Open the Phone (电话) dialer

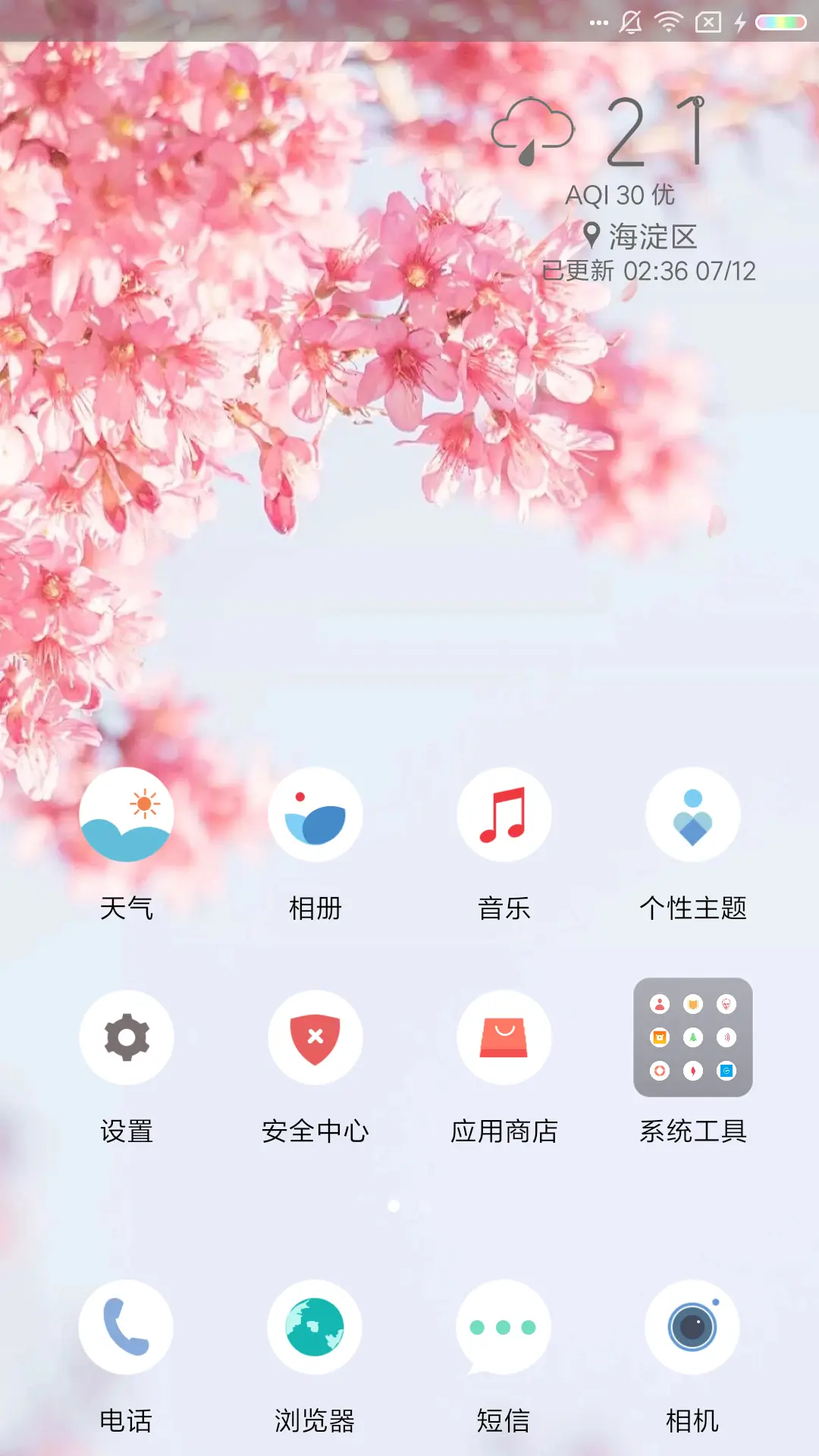click(126, 1327)
